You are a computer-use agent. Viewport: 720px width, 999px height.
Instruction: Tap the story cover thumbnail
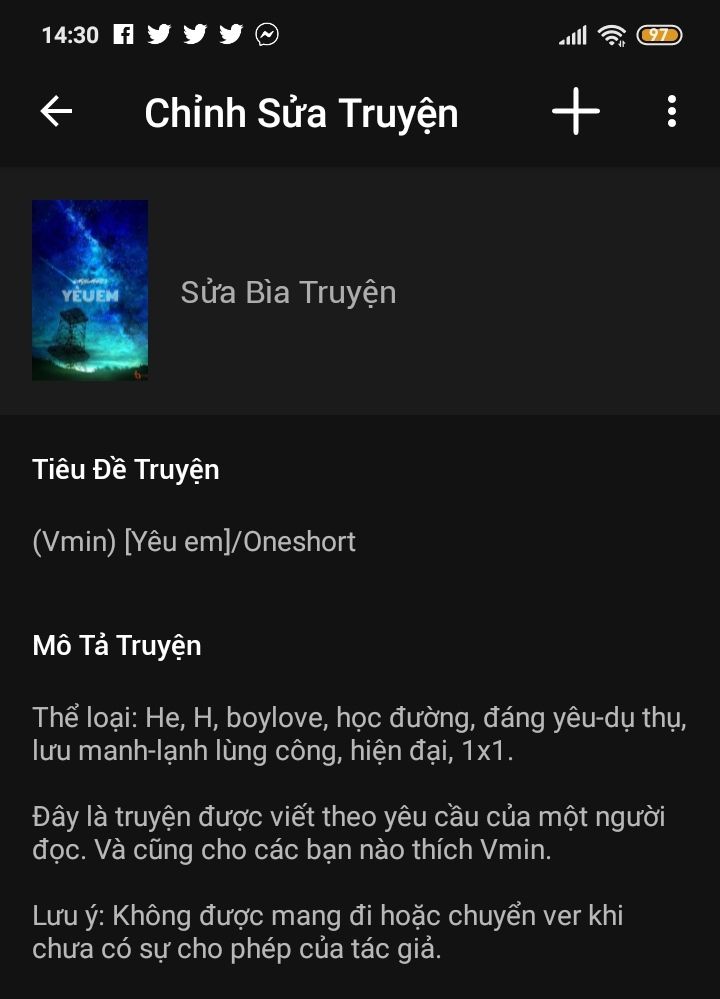tap(90, 290)
